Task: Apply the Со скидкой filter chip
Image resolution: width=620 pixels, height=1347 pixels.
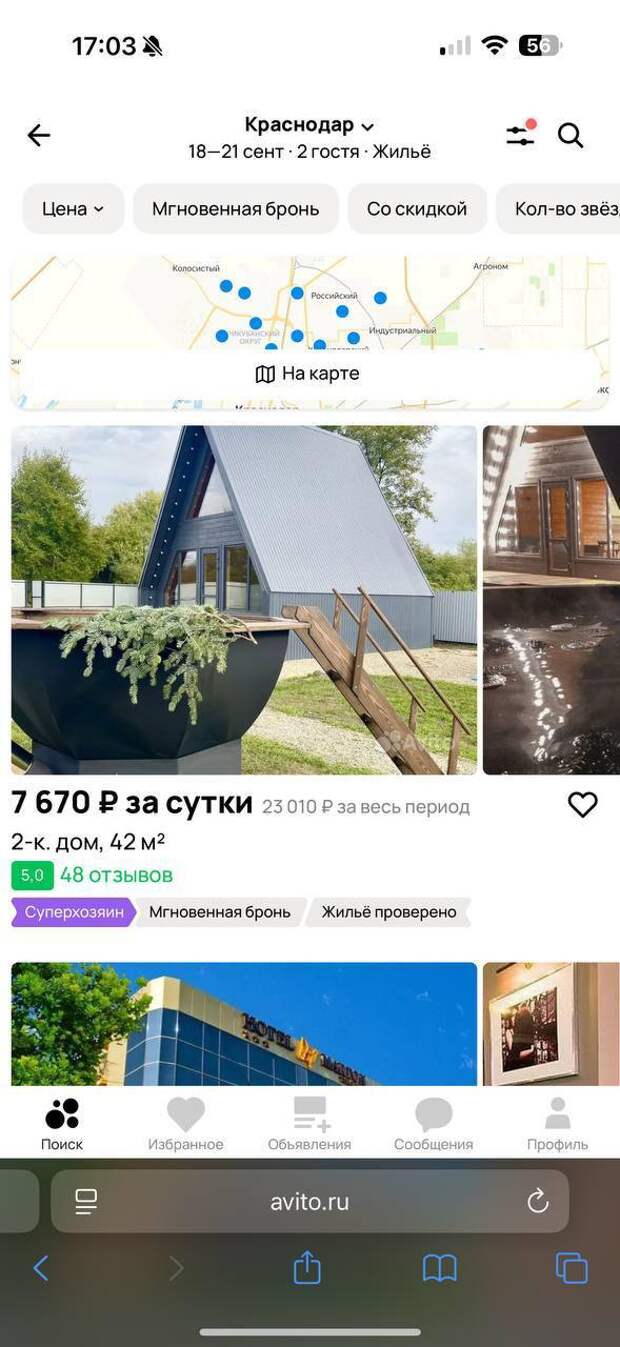Action: pos(417,209)
